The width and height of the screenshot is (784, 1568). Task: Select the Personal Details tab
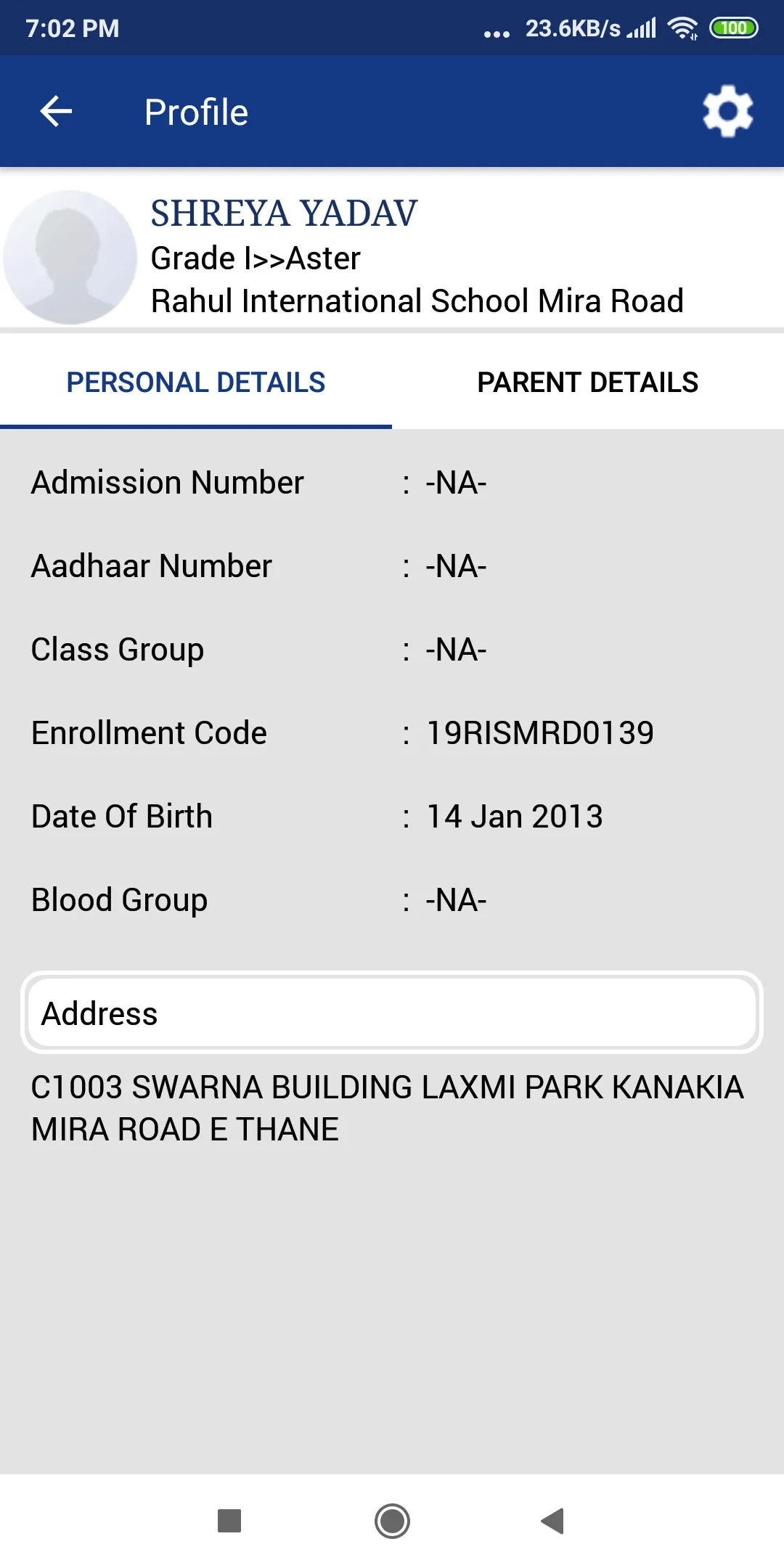point(195,382)
